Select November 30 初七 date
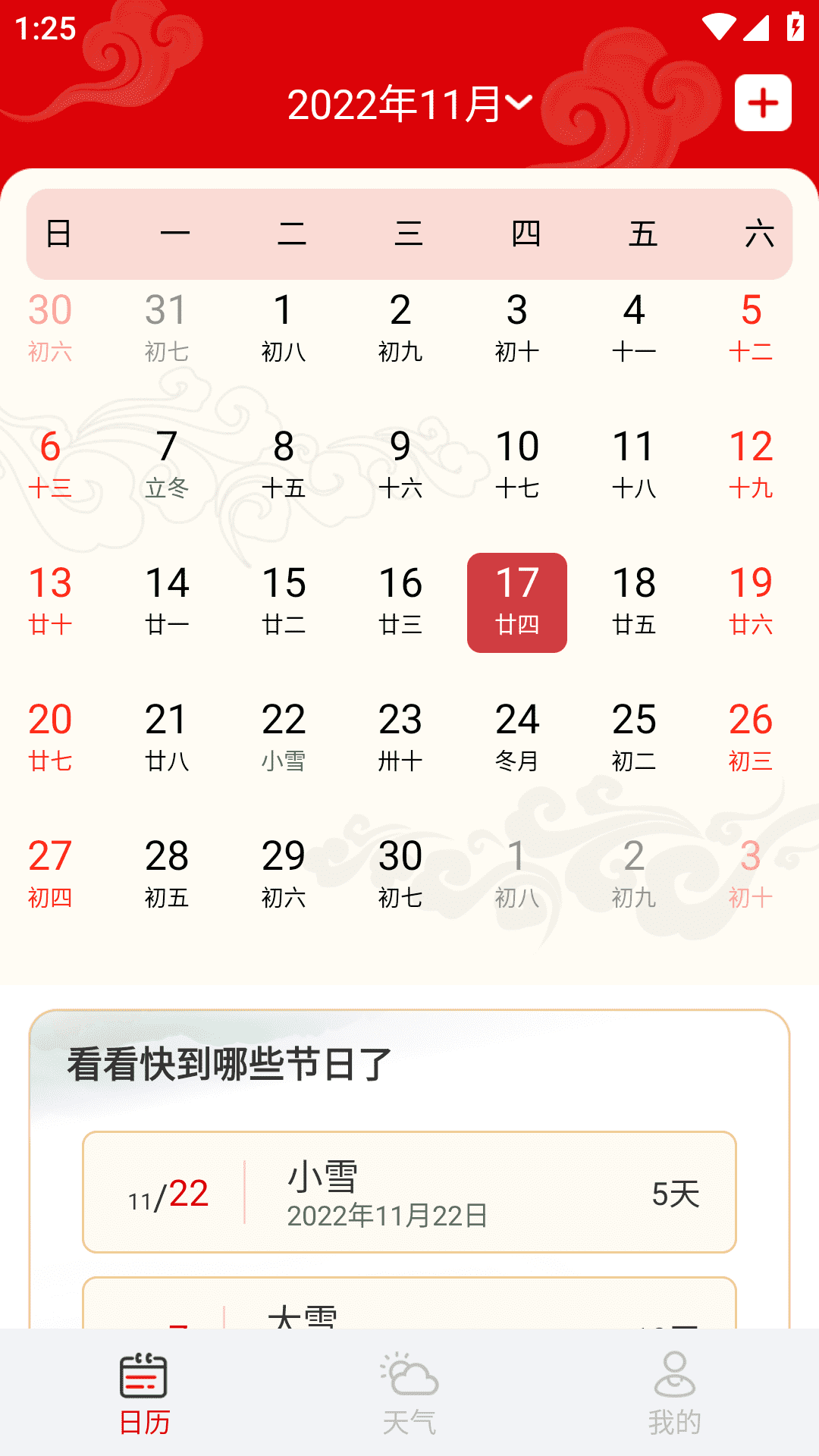Screen dimensions: 819x1456 400,874
